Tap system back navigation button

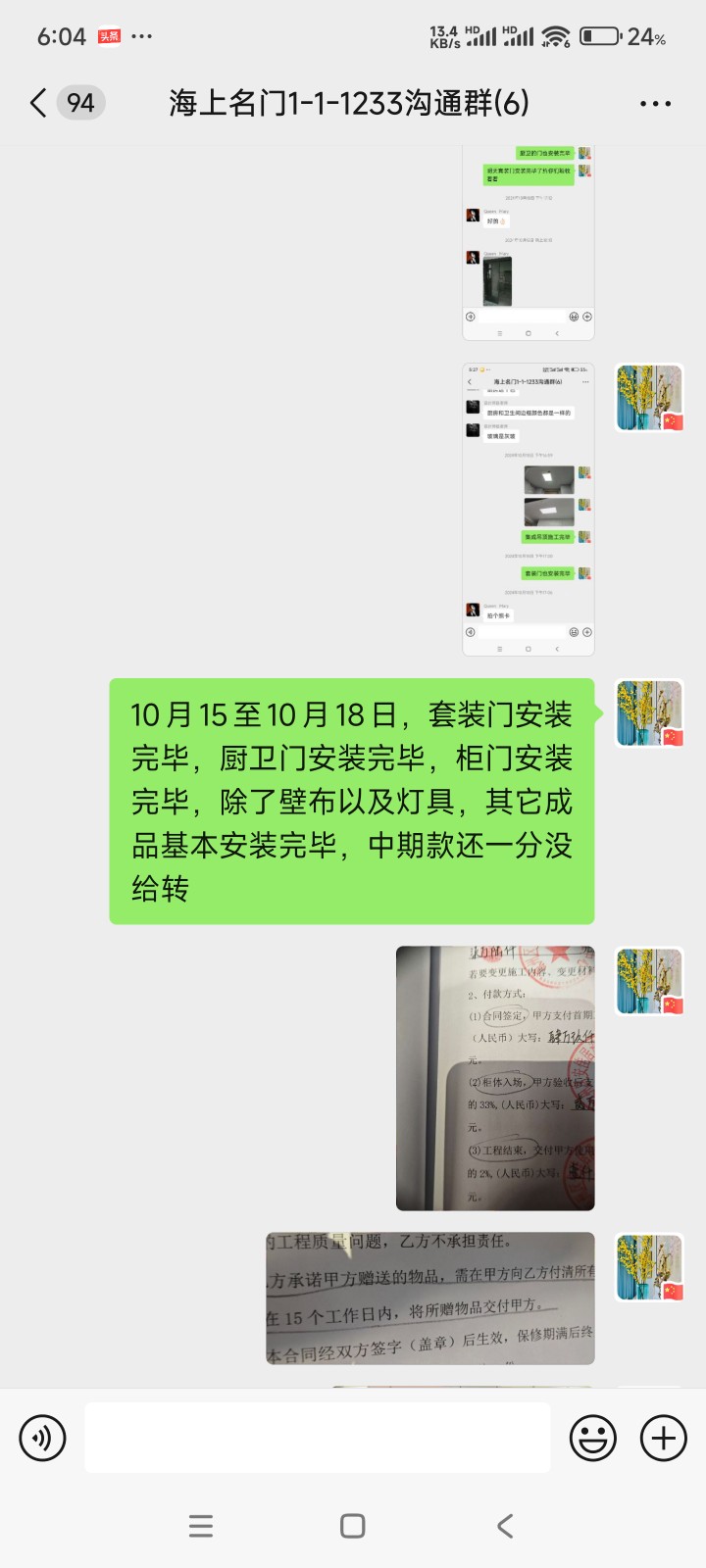click(505, 1525)
